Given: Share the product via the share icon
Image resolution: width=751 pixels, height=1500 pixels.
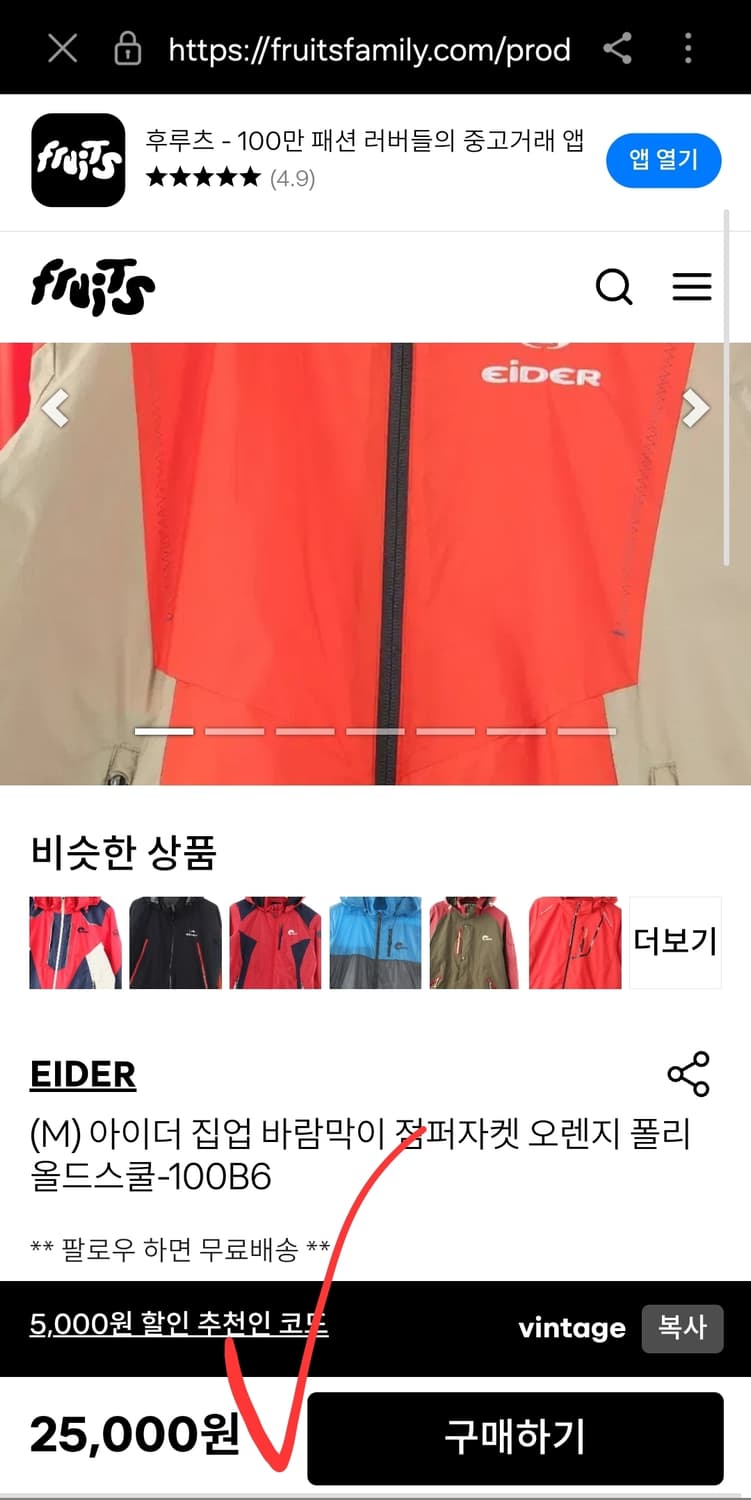Looking at the screenshot, I should pos(687,1075).
